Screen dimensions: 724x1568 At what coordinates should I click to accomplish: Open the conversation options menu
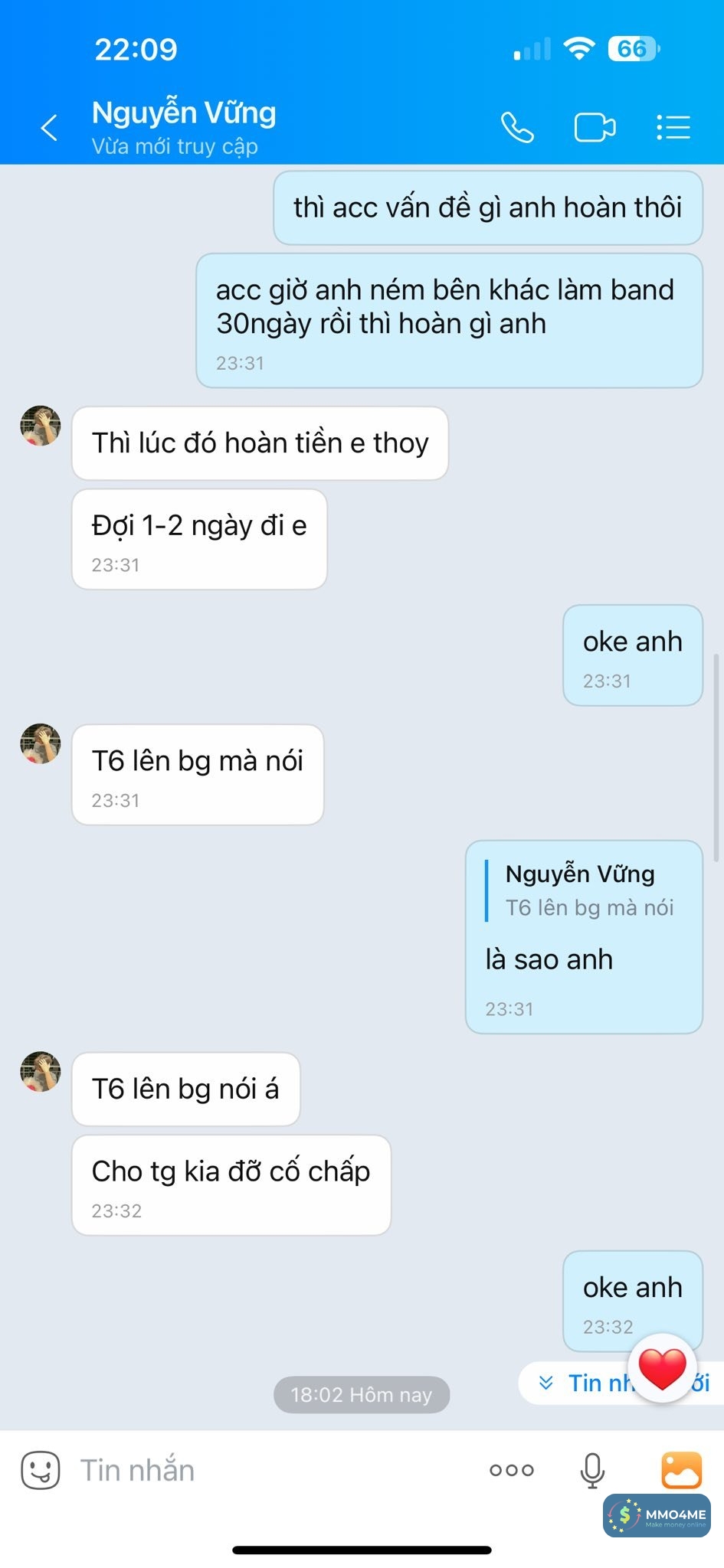(673, 128)
